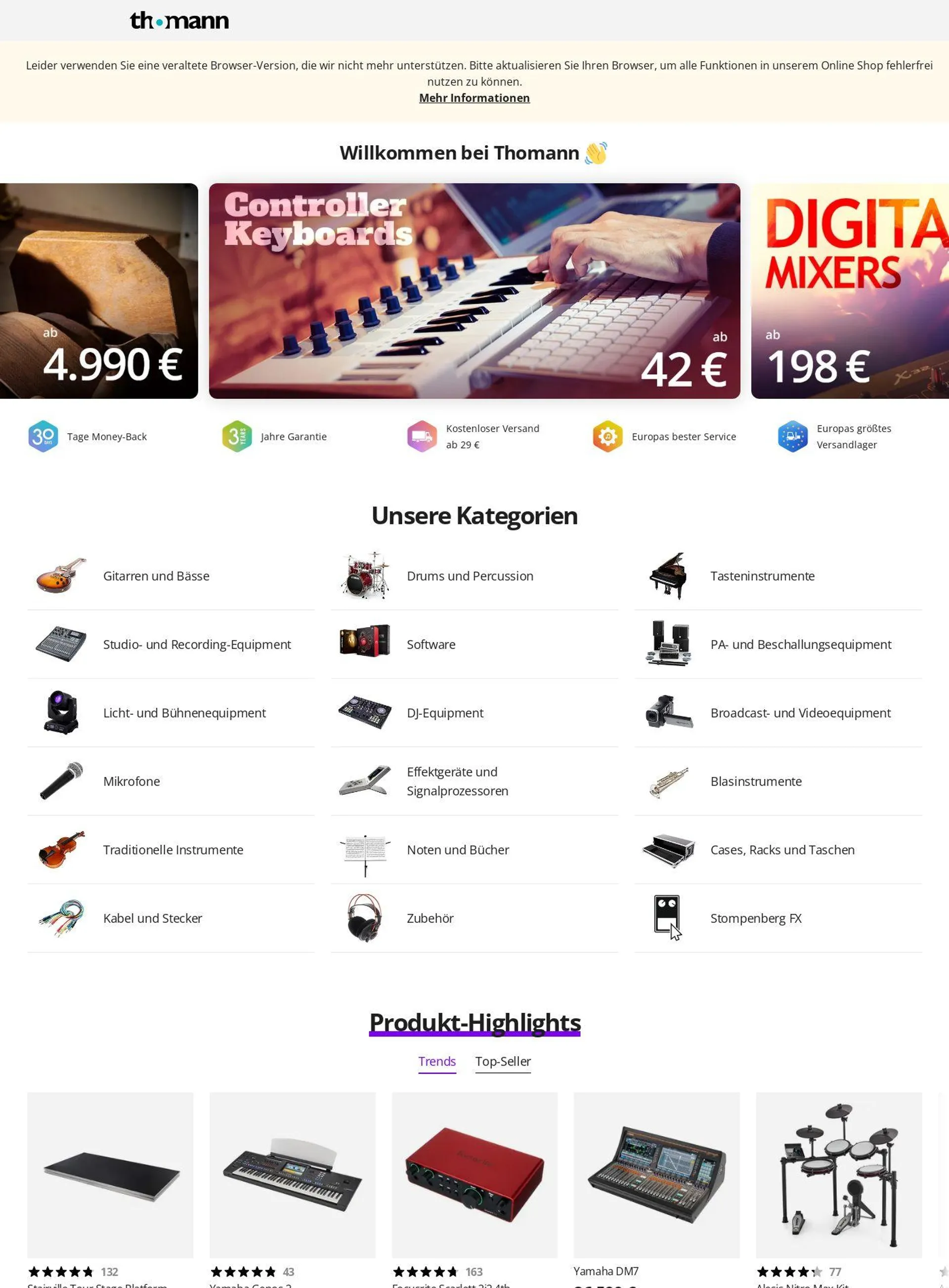Select the Software category

coord(431,644)
